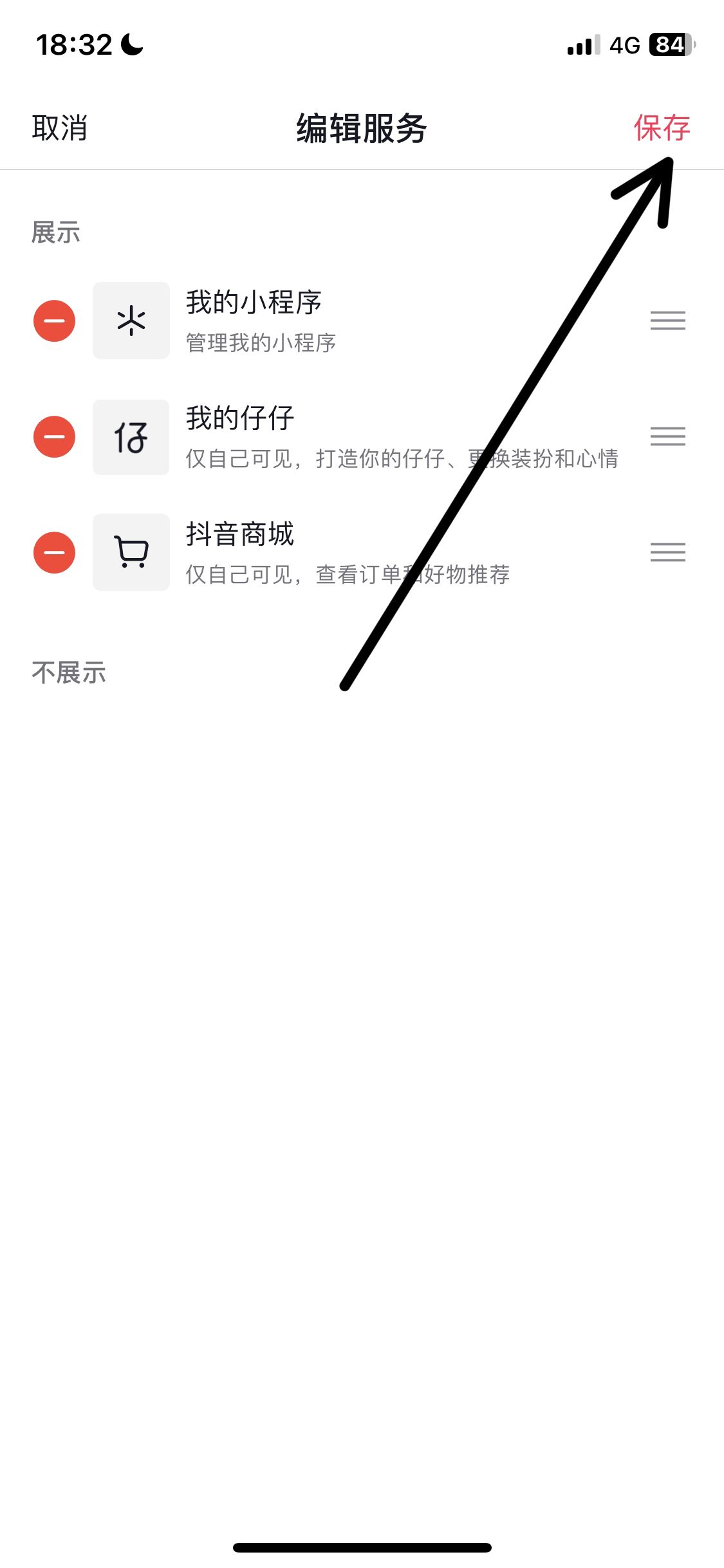
Task: Click the drag handle next to 我的仔仔
Action: [x=668, y=436]
